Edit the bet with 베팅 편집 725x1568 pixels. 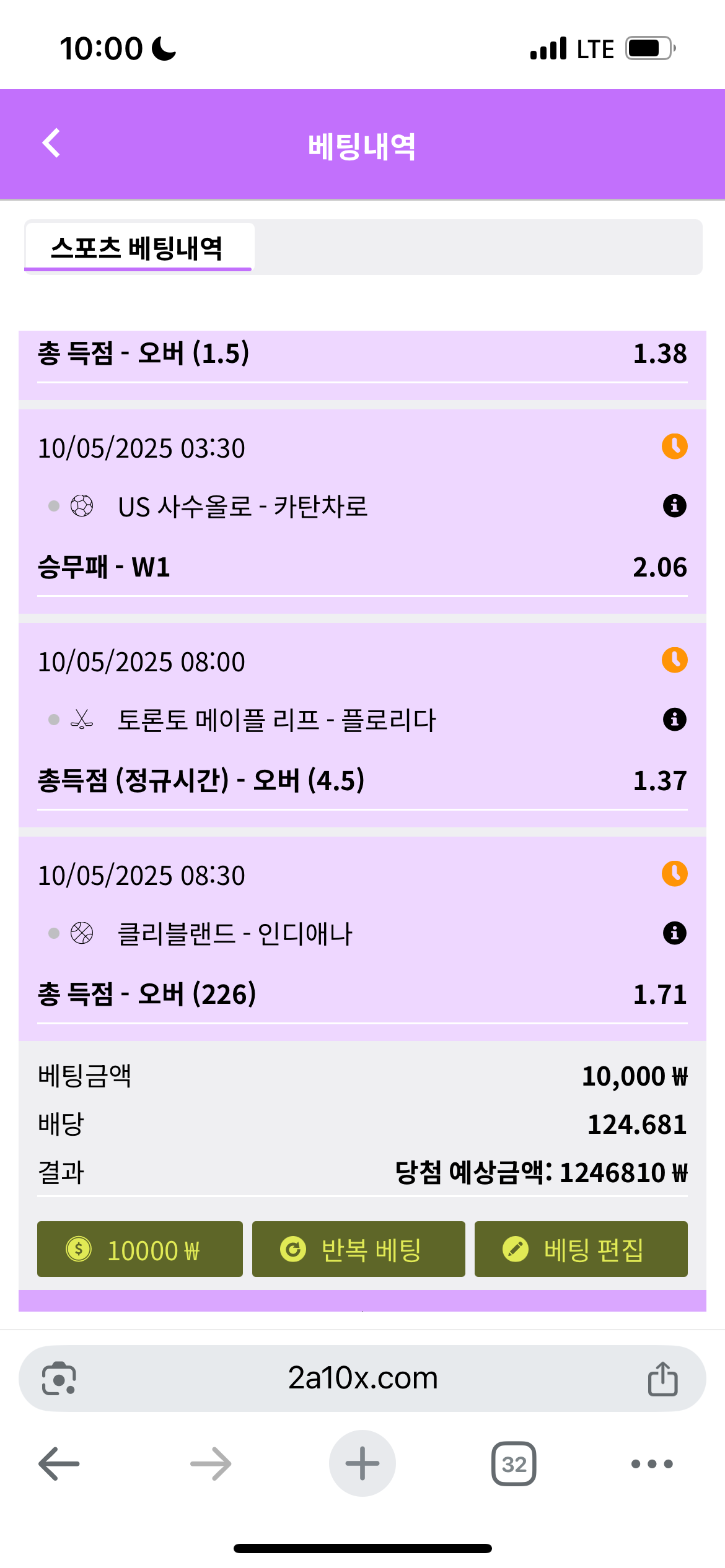point(581,1249)
